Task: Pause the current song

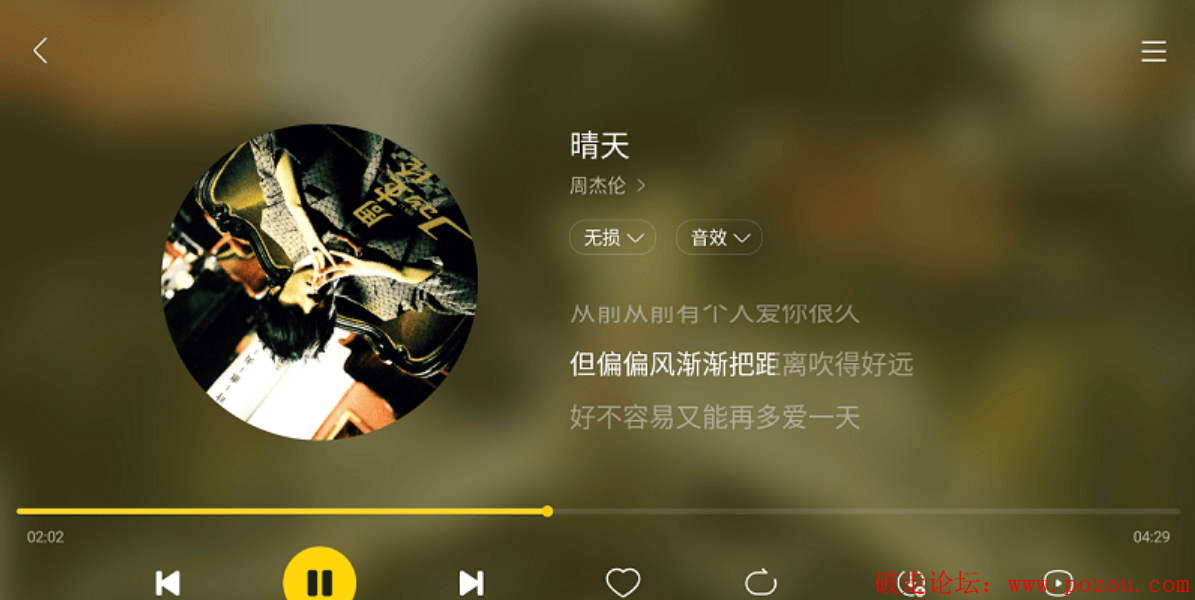Action: pyautogui.click(x=319, y=582)
